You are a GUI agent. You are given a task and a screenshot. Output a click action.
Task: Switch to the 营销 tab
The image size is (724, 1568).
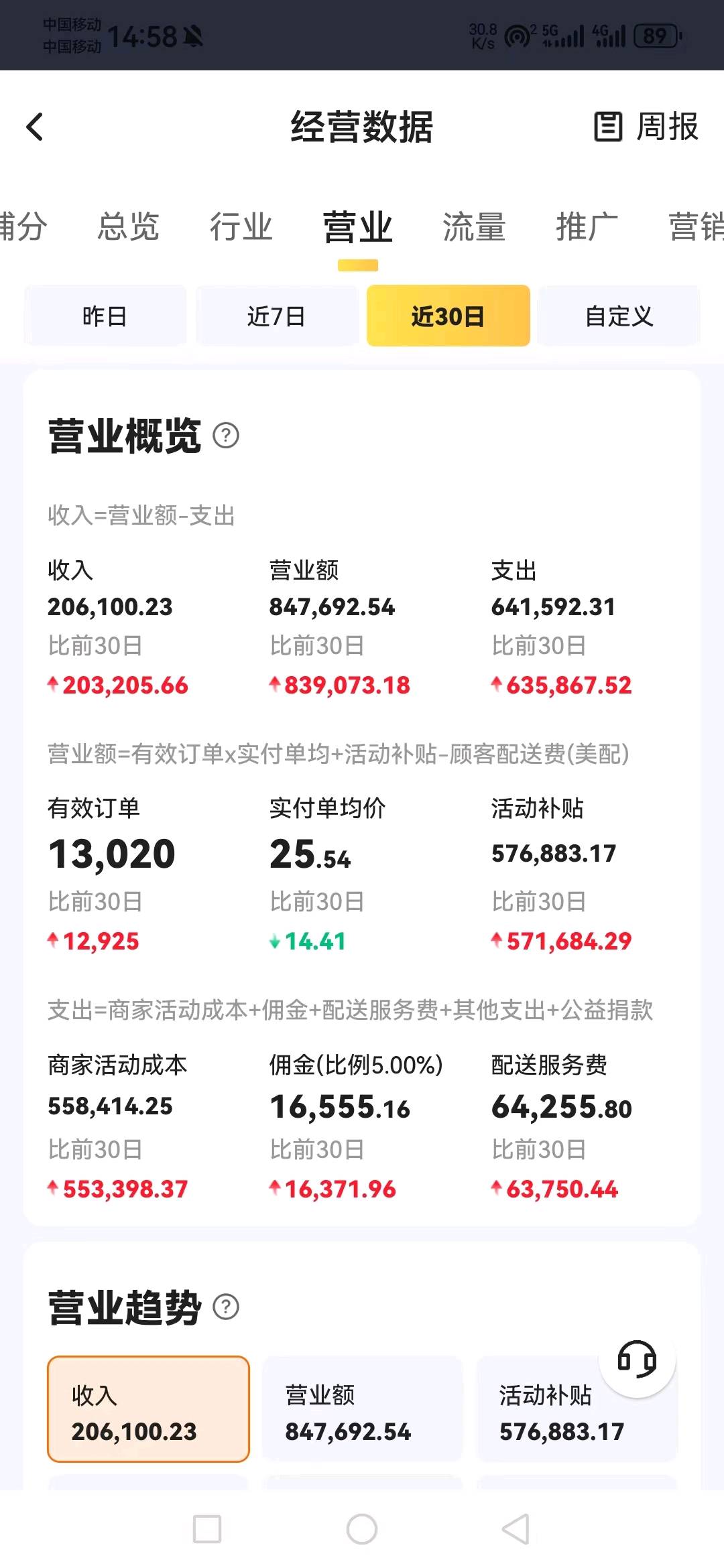(696, 226)
